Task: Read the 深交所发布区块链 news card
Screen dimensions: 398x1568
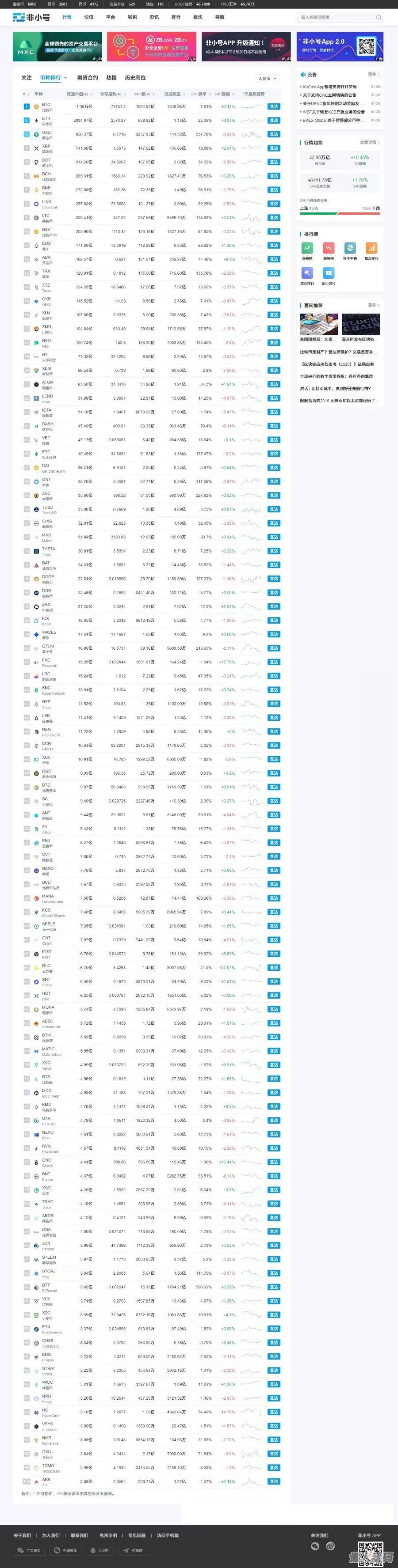Action: click(x=361, y=327)
